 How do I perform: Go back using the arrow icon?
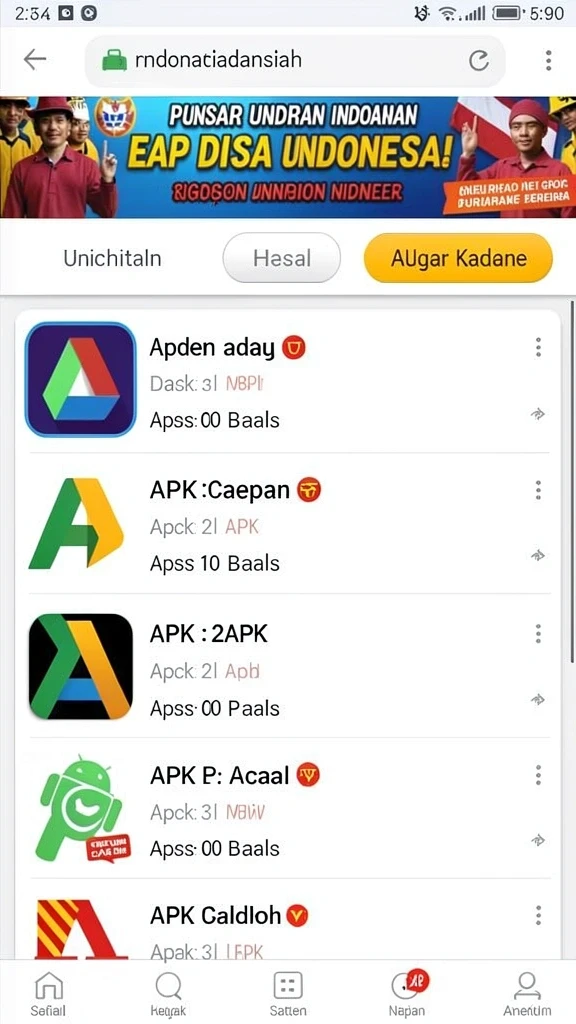point(35,60)
